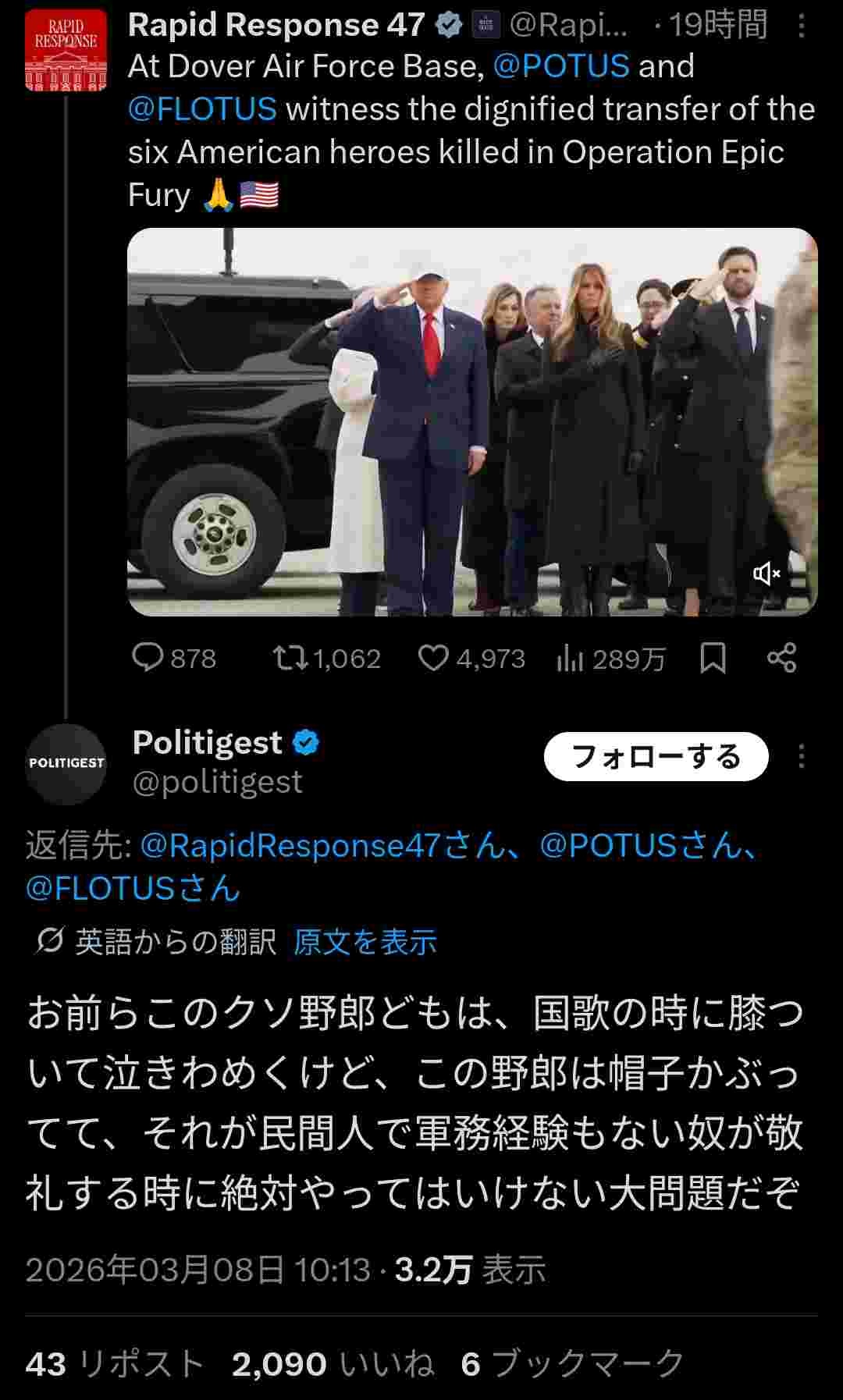Show original text via 原文を表示
The image size is (843, 1400).
365,942
